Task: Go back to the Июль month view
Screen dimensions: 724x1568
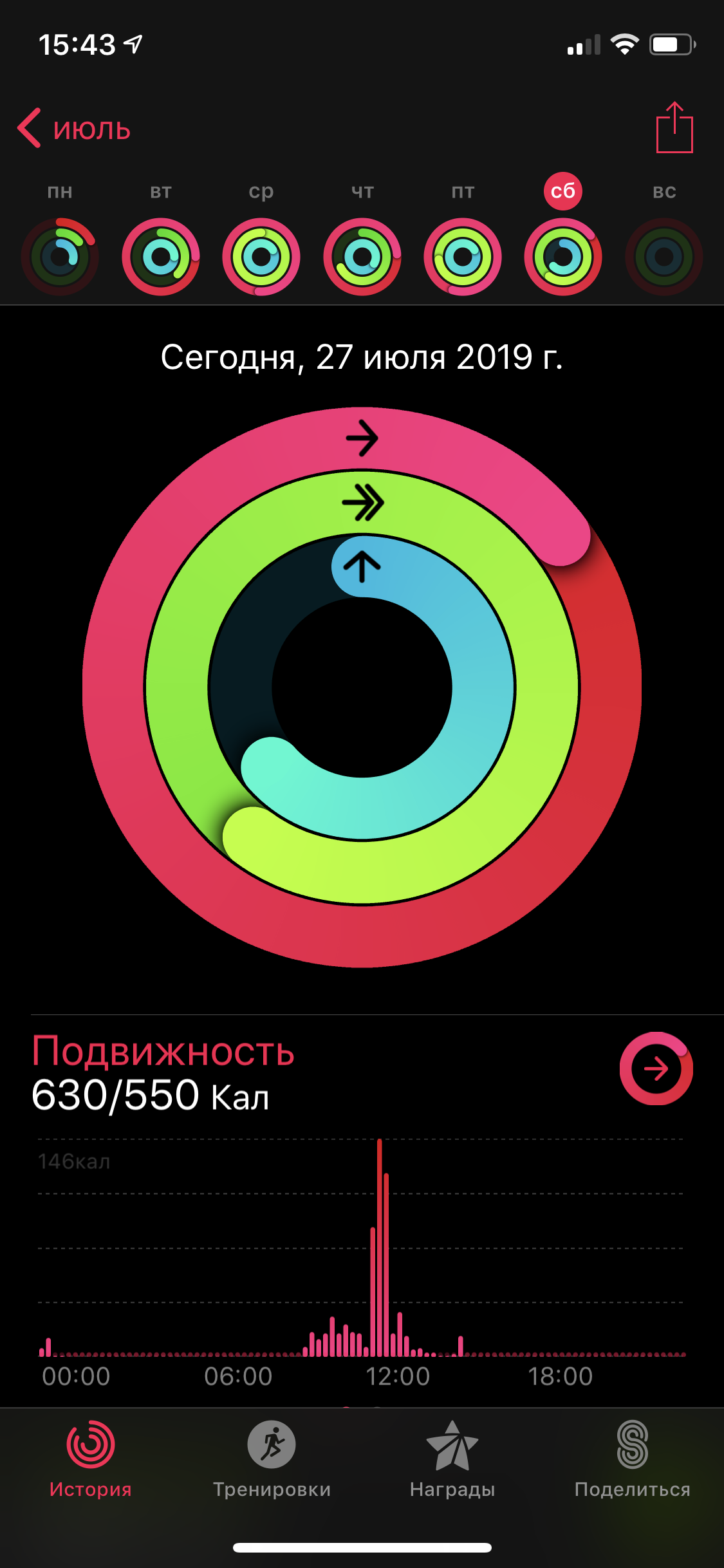Action: [74, 129]
